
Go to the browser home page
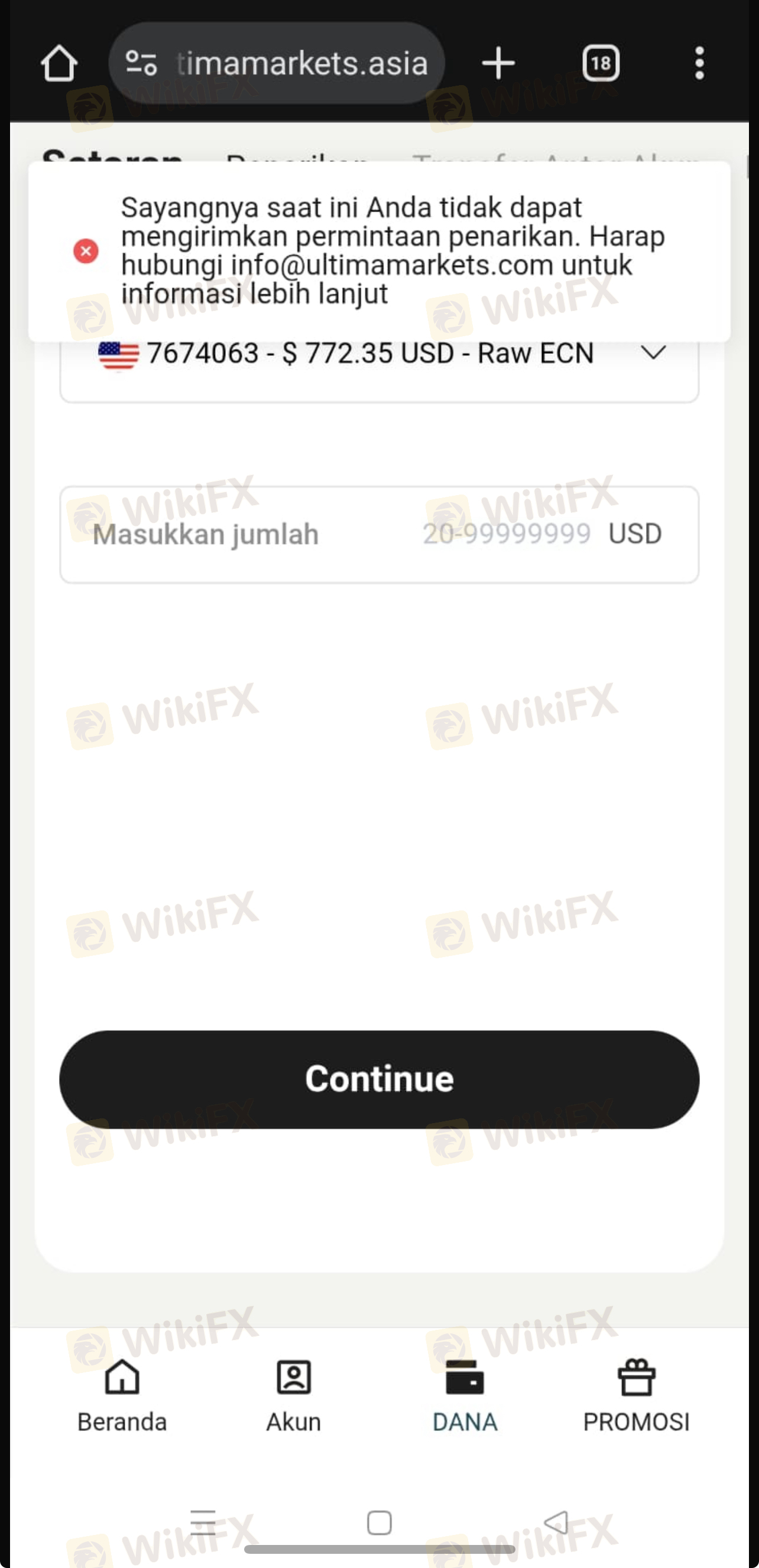(x=59, y=63)
